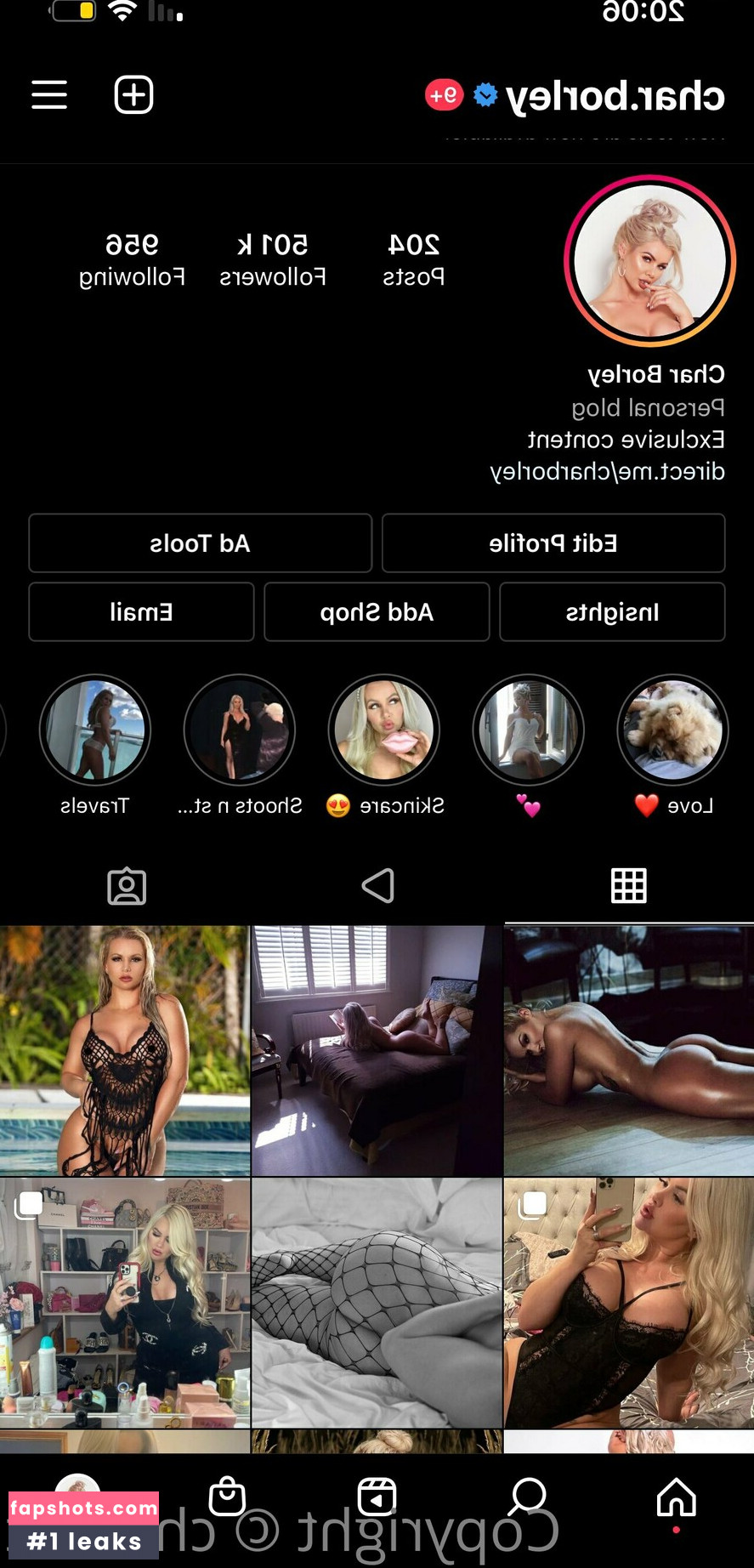Open the hamburger menu
The width and height of the screenshot is (754, 1568).
click(x=49, y=94)
